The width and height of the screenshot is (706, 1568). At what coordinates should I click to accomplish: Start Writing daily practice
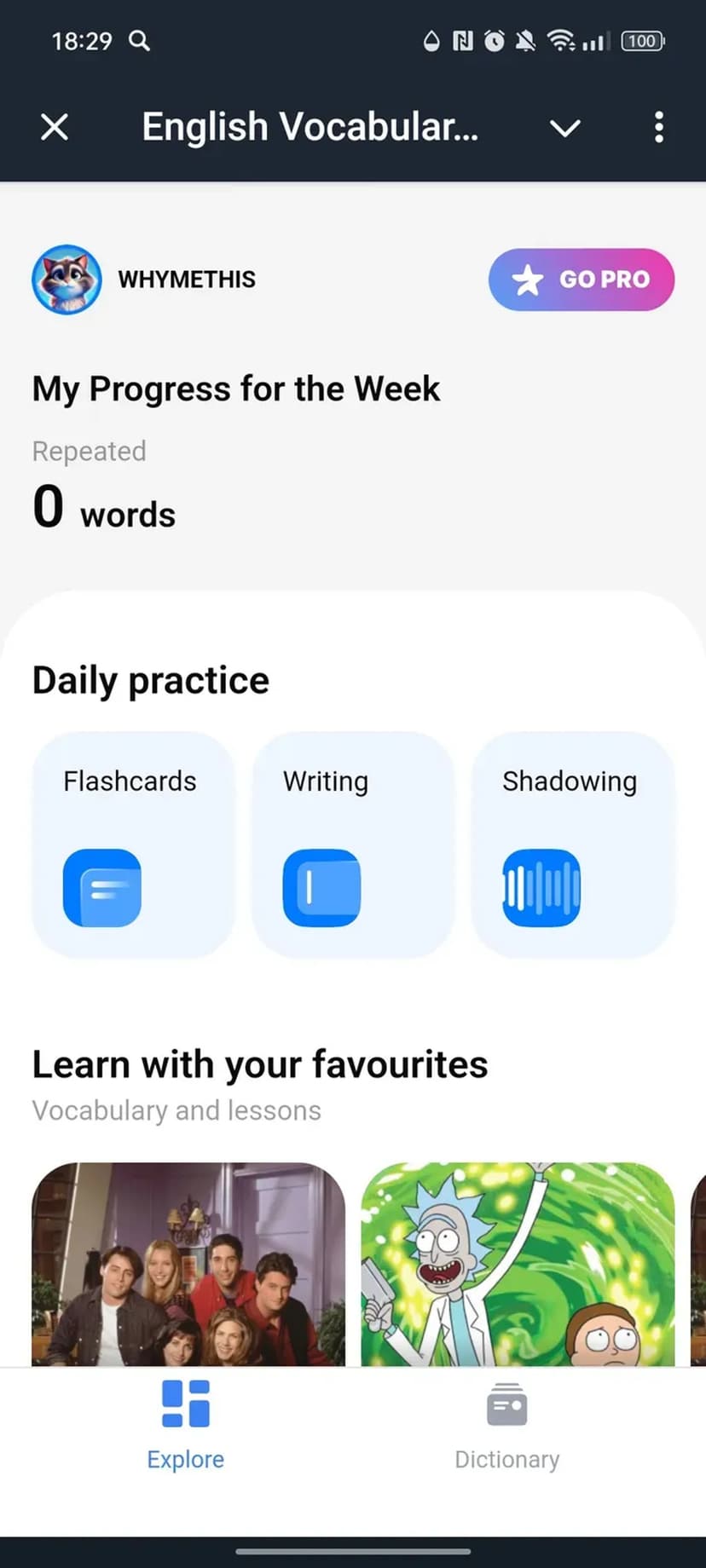353,844
